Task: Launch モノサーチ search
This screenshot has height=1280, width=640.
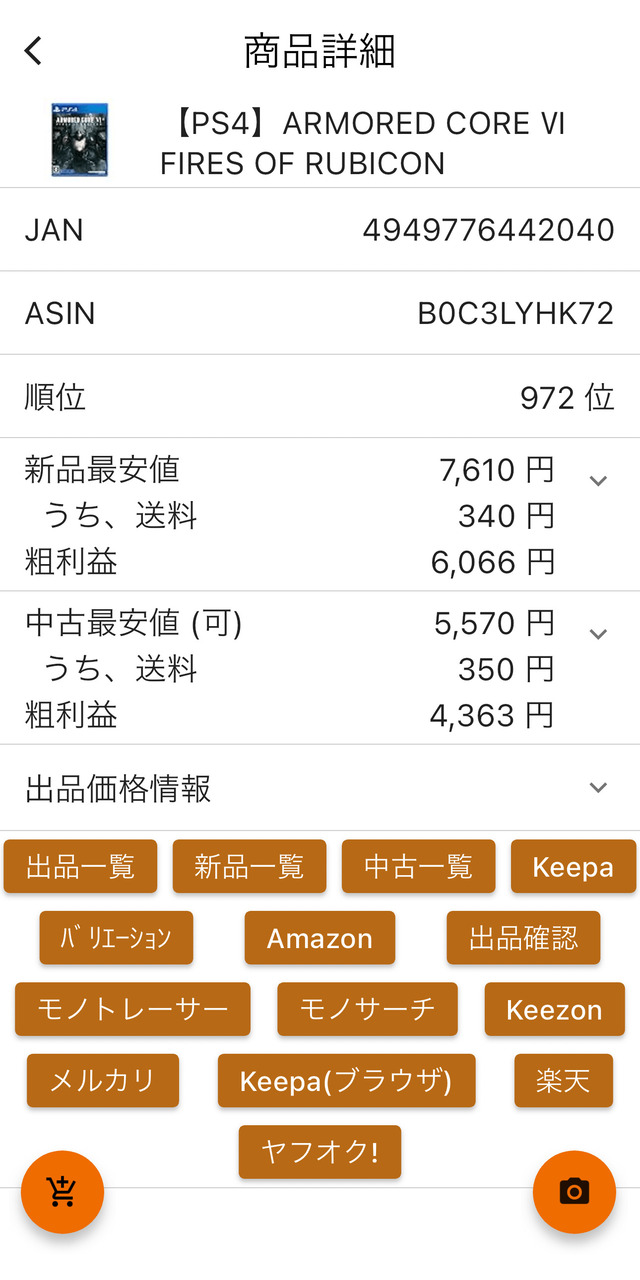Action: (x=367, y=1009)
